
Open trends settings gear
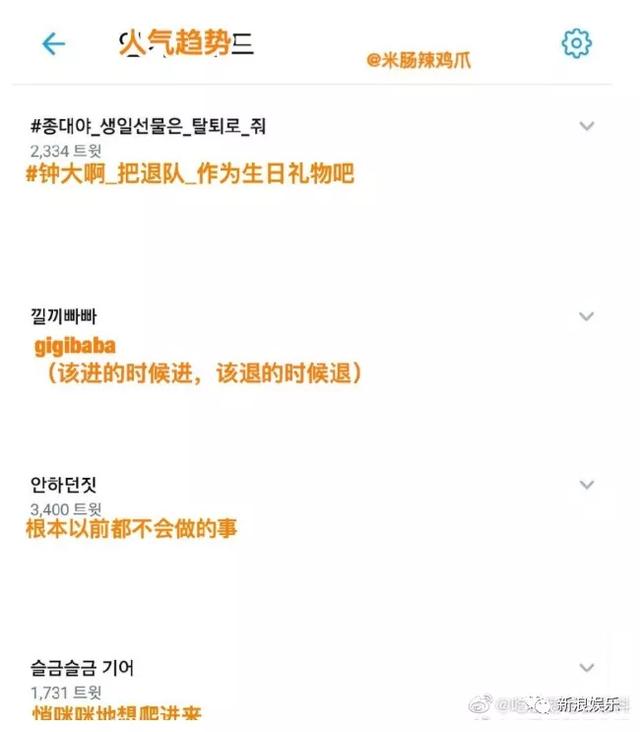point(576,44)
